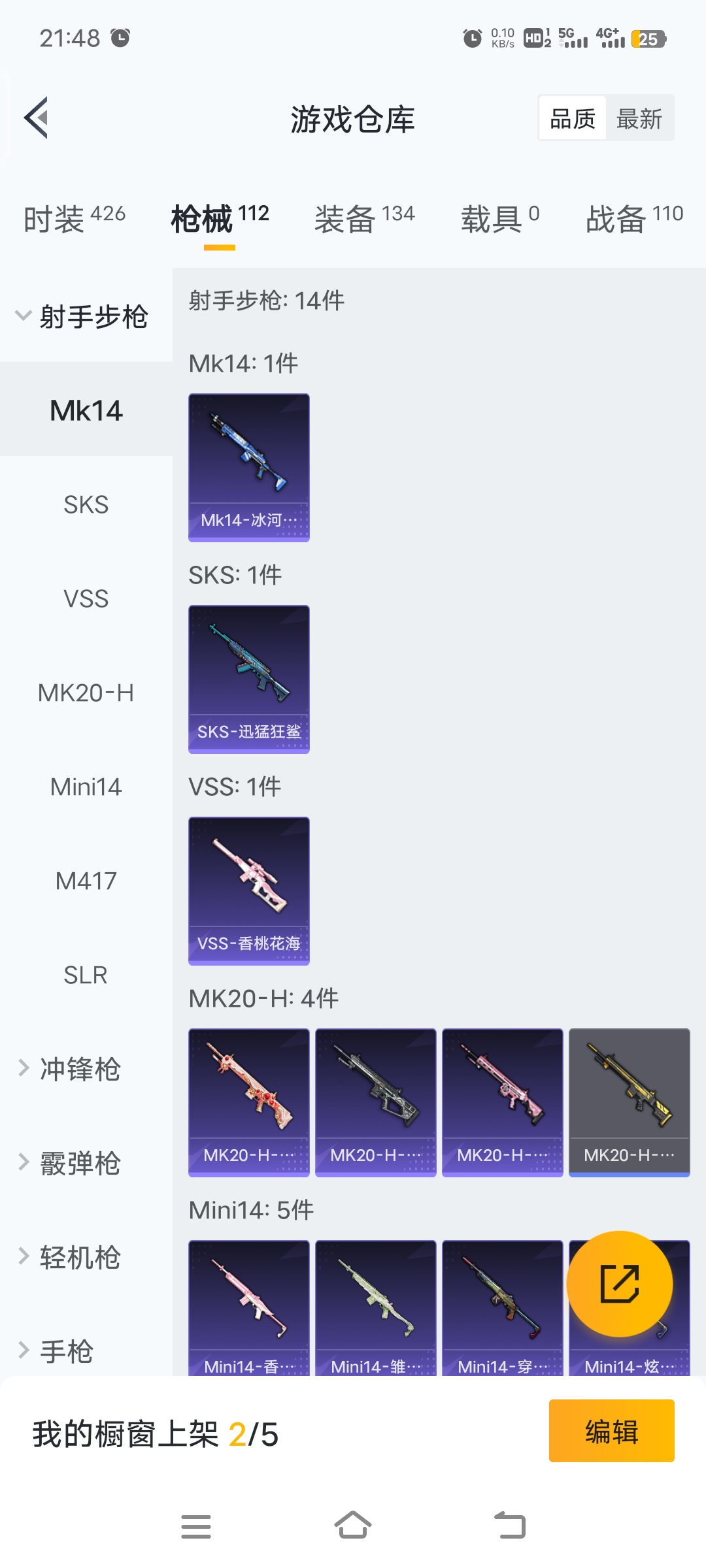Switch to the 时装 tab
This screenshot has height=1568, width=706.
74,218
